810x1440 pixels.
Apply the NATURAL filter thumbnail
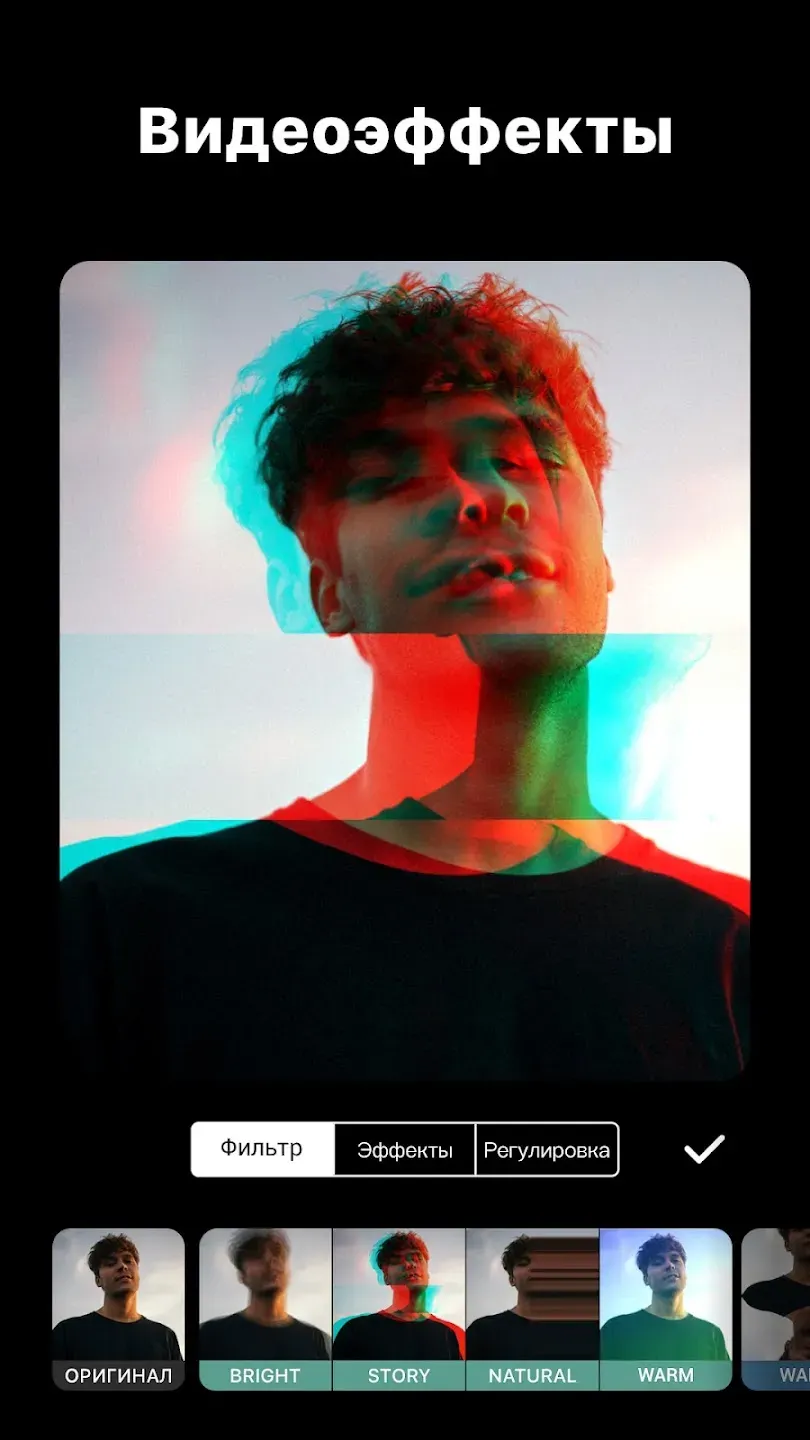[x=532, y=1300]
